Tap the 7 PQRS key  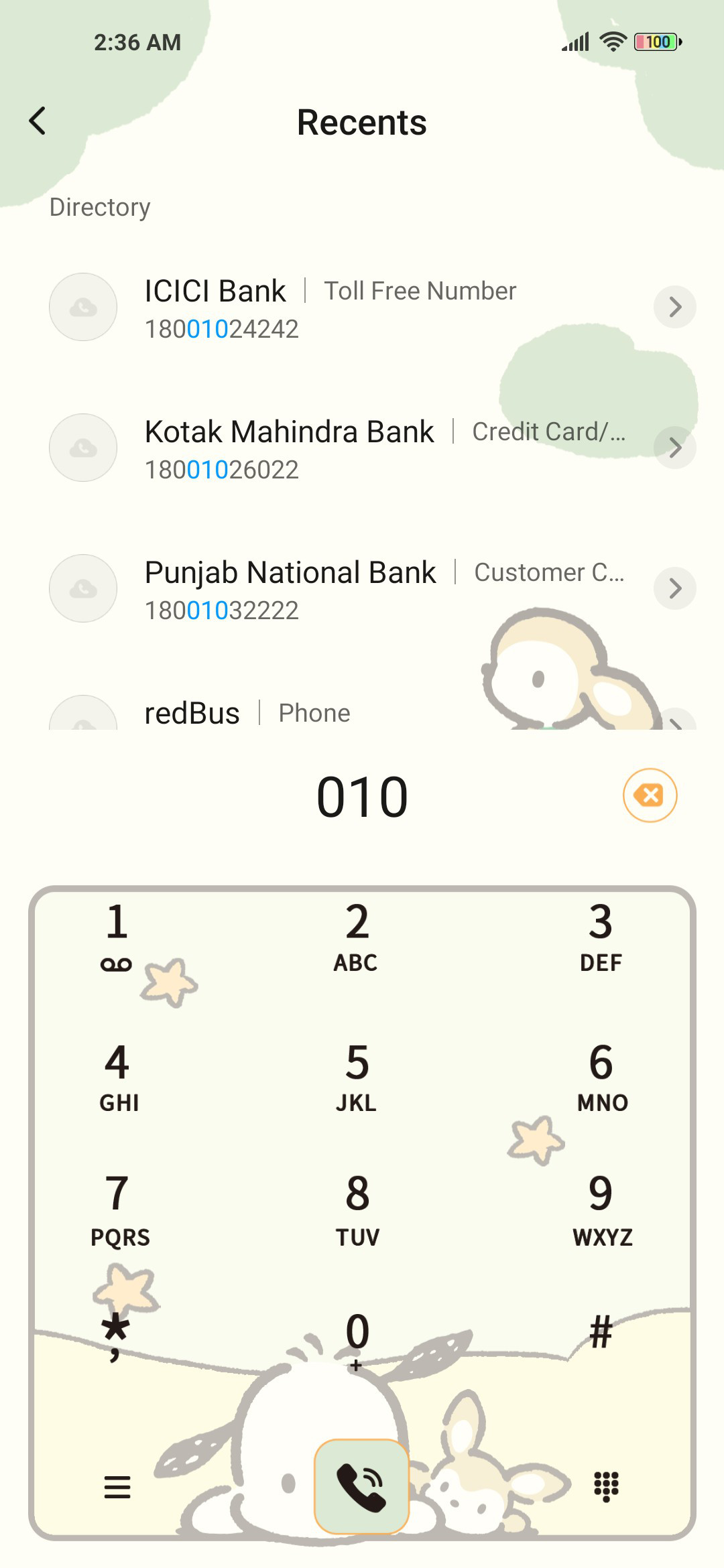[x=119, y=1210]
